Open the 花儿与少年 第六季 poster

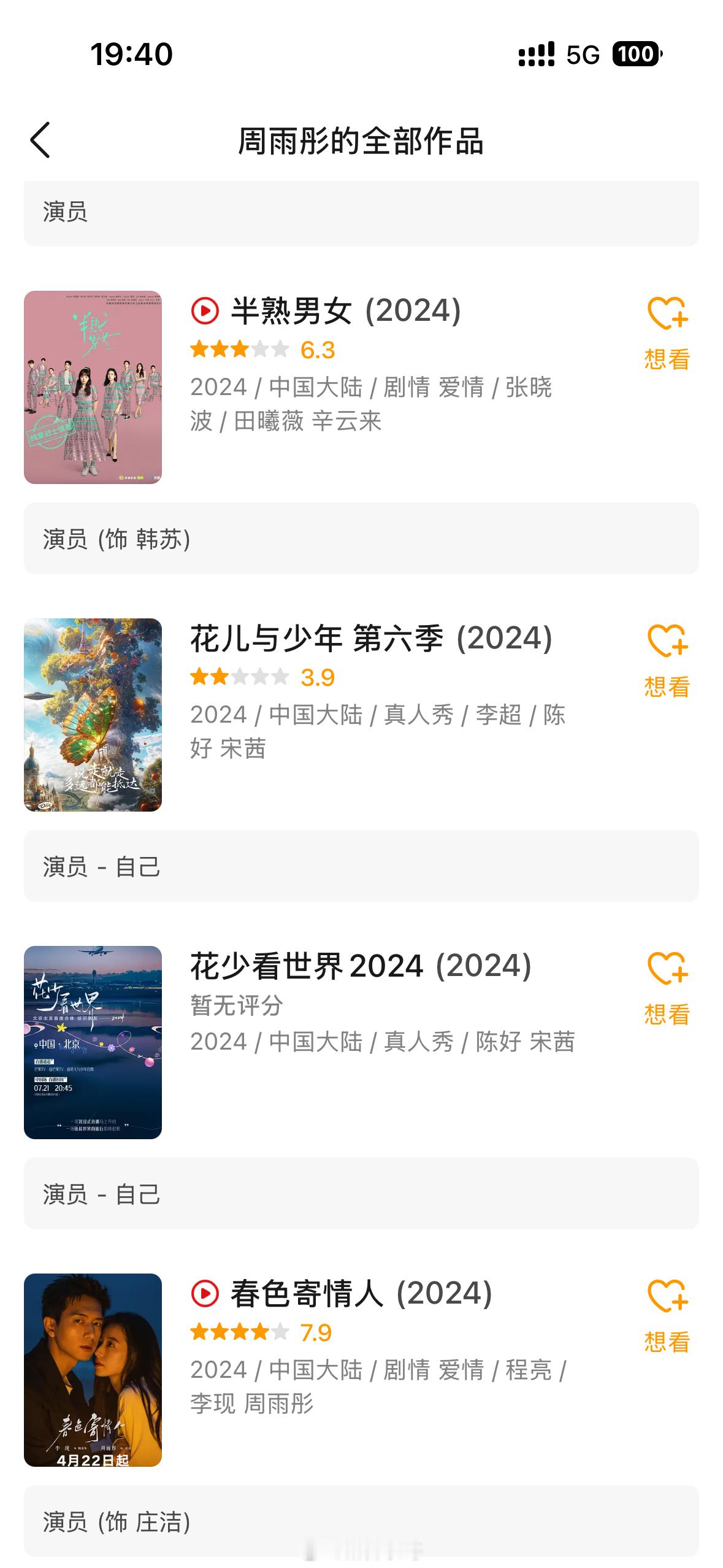[x=93, y=715]
